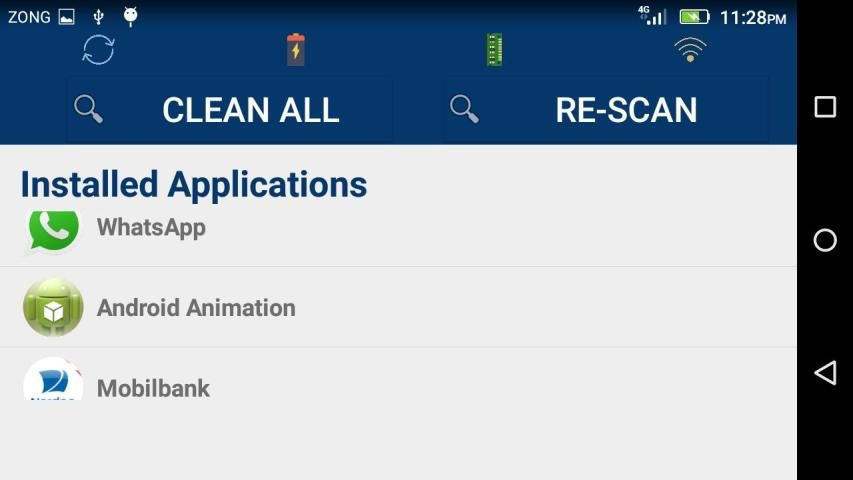
Task: Open the refresh sync icon
Action: pos(98,49)
